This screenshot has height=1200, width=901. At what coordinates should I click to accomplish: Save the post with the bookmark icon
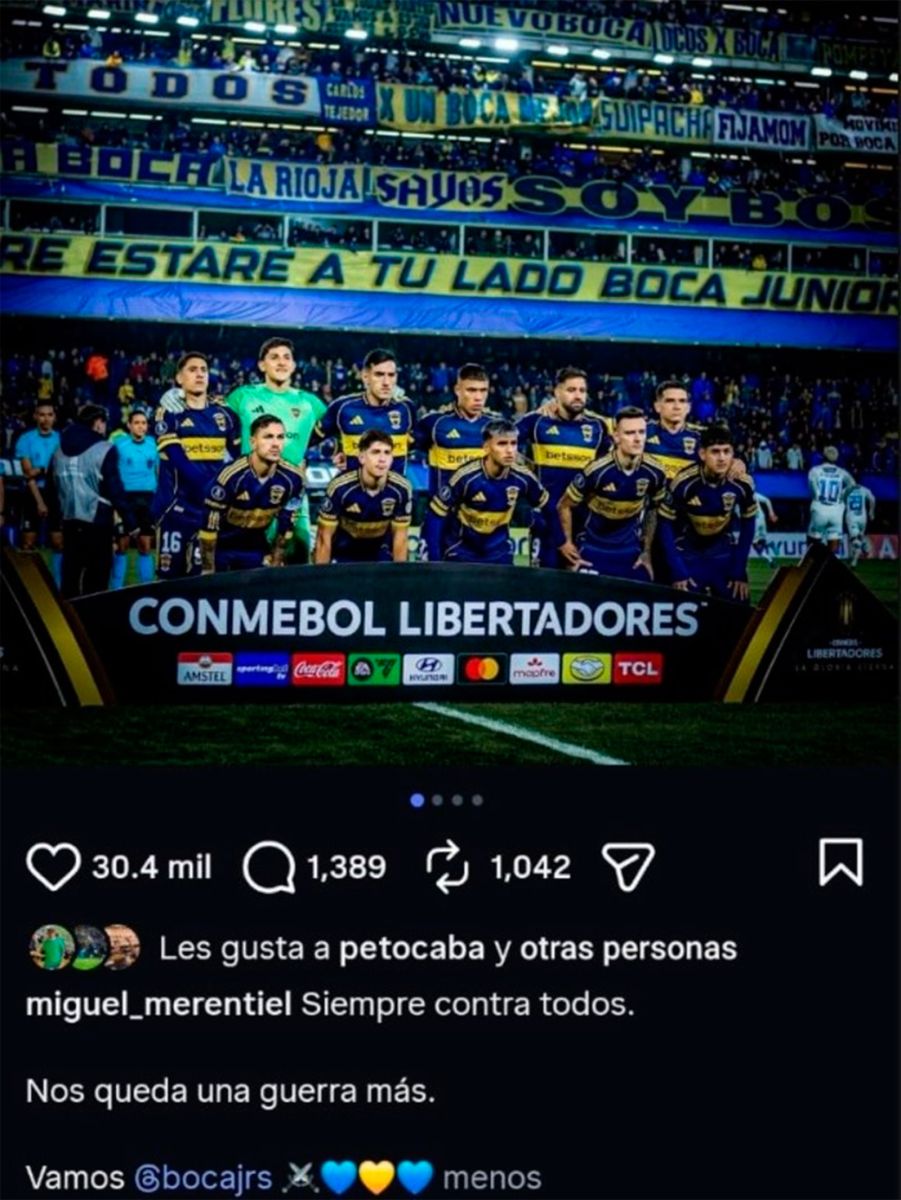(840, 862)
